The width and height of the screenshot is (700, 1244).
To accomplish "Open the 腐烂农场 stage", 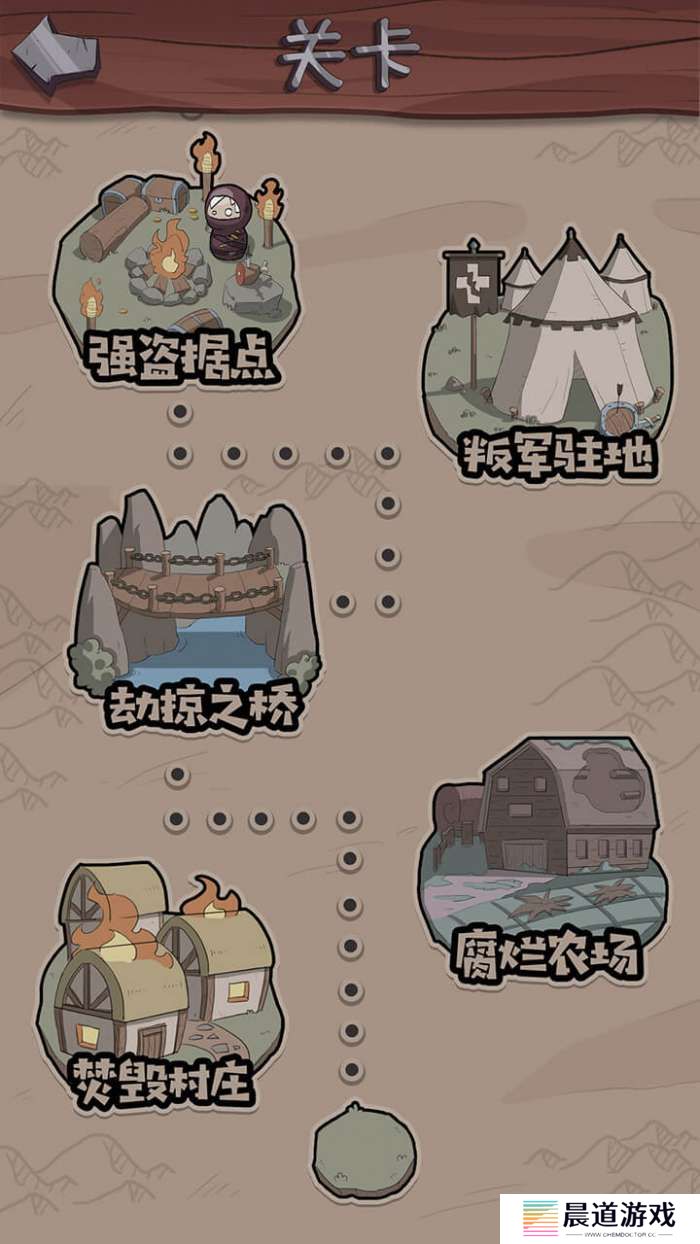I will [545, 860].
